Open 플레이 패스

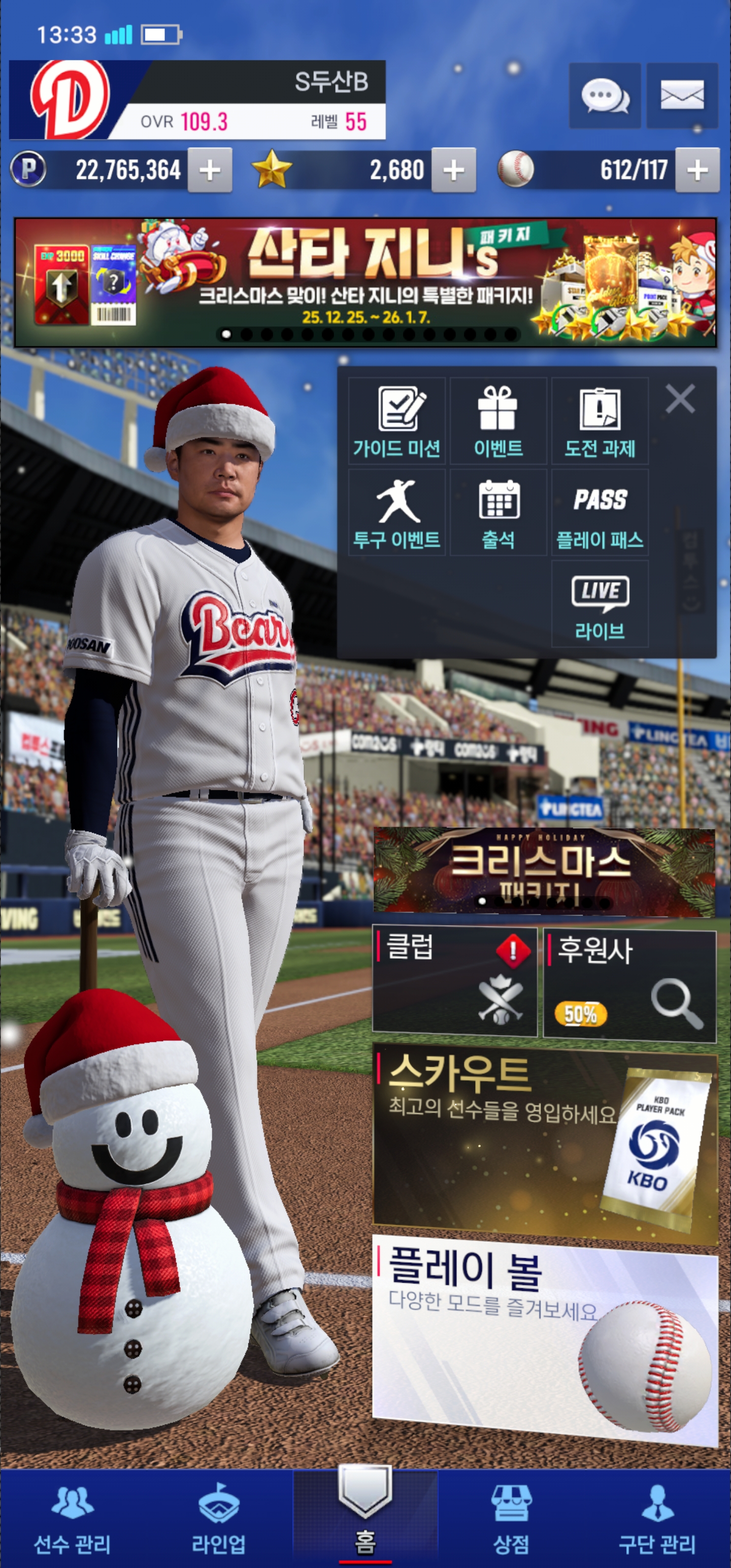tap(600, 512)
